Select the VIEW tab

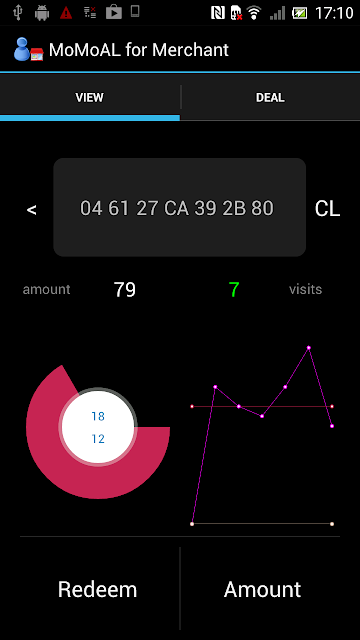(90, 98)
